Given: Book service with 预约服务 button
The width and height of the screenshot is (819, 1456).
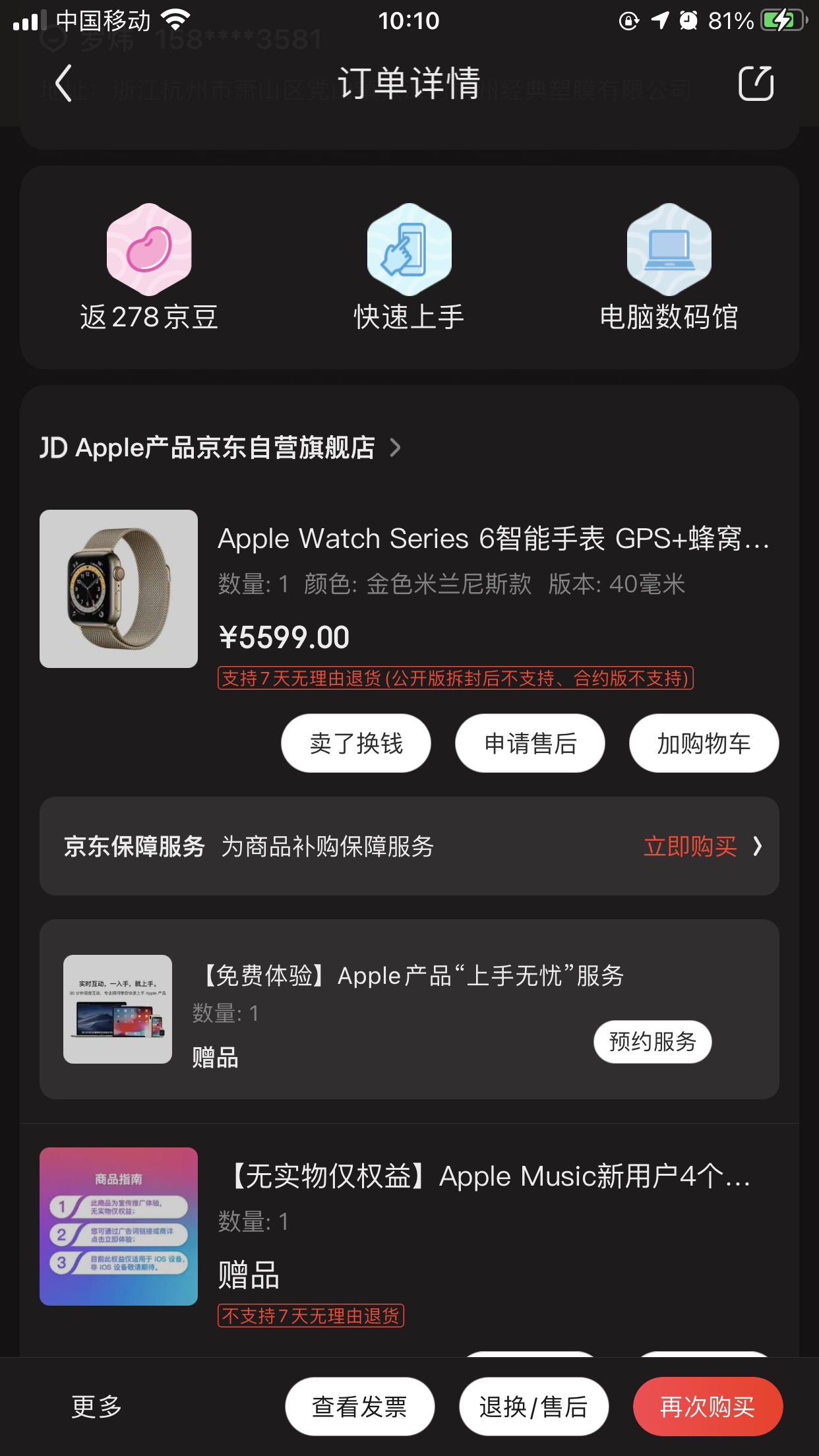Looking at the screenshot, I should tap(652, 1042).
